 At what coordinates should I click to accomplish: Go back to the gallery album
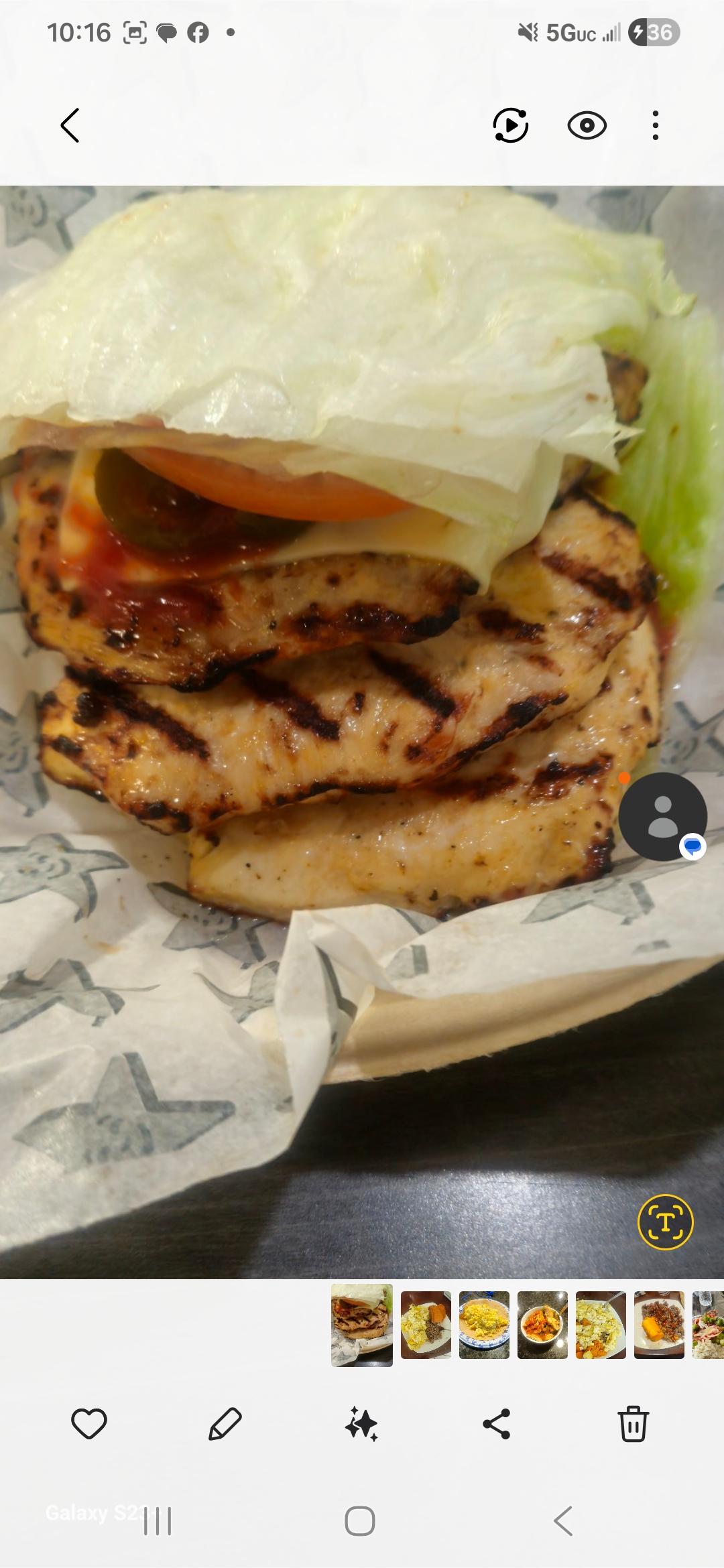pyautogui.click(x=70, y=125)
